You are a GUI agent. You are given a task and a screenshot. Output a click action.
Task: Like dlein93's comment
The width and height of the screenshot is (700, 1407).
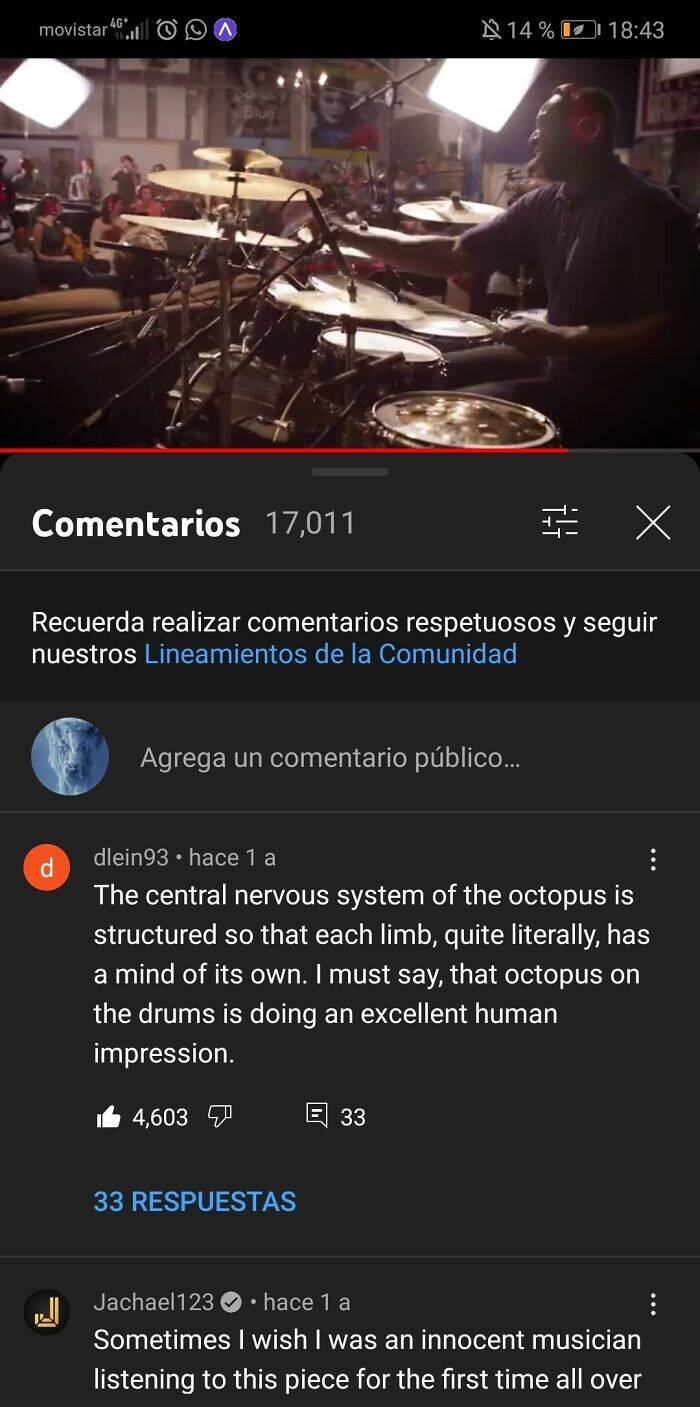pos(109,1117)
